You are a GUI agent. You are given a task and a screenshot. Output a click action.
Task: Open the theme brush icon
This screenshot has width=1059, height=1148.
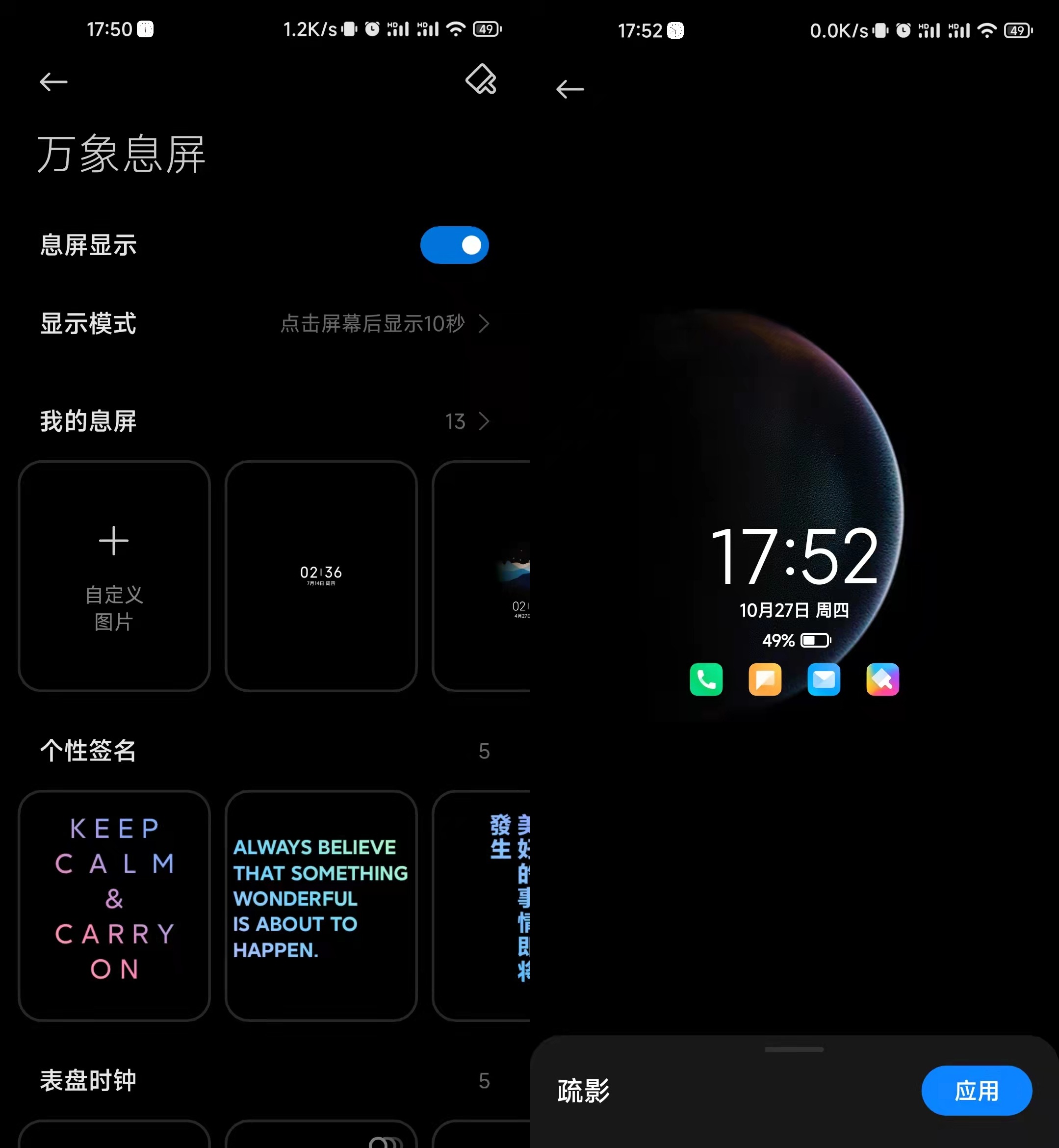point(480,79)
